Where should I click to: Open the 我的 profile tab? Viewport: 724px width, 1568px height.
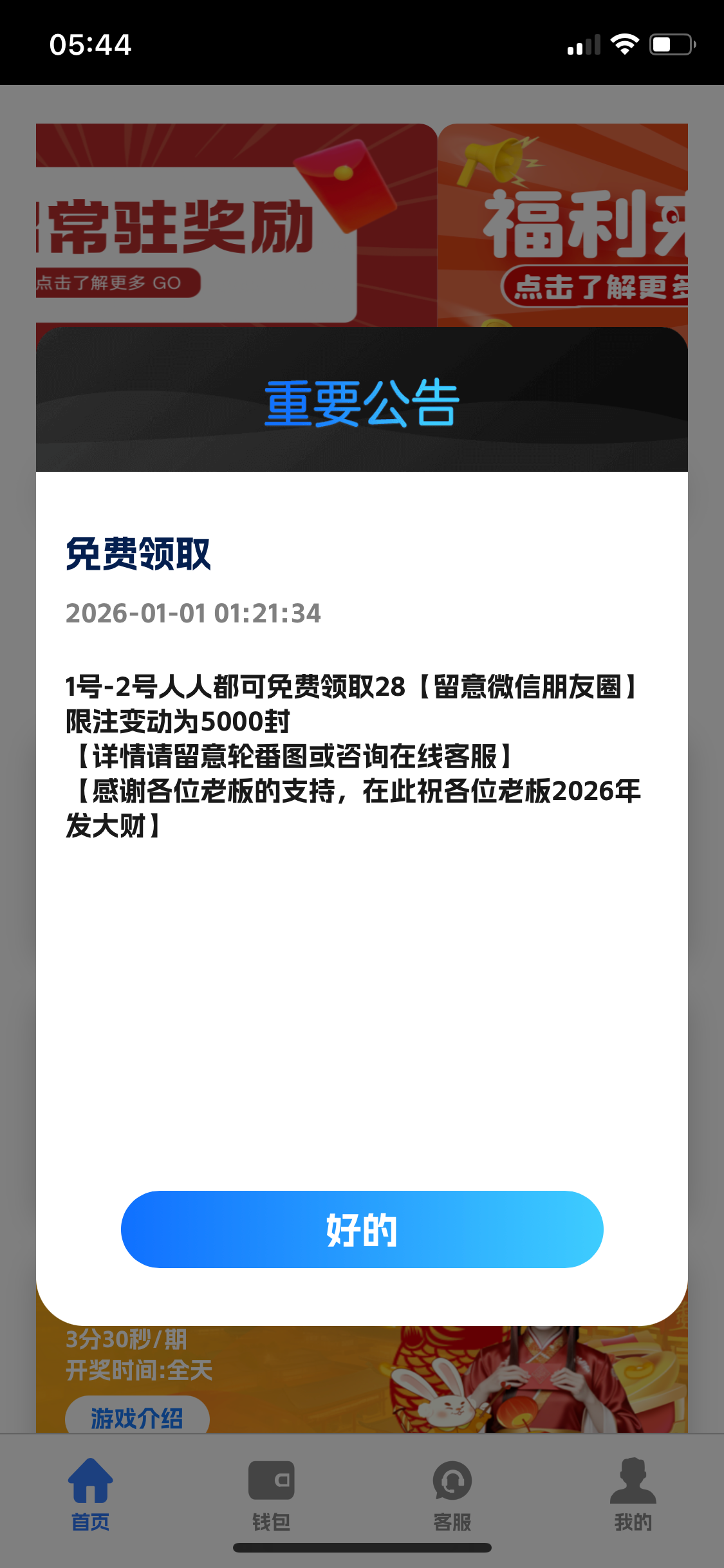point(633,1494)
